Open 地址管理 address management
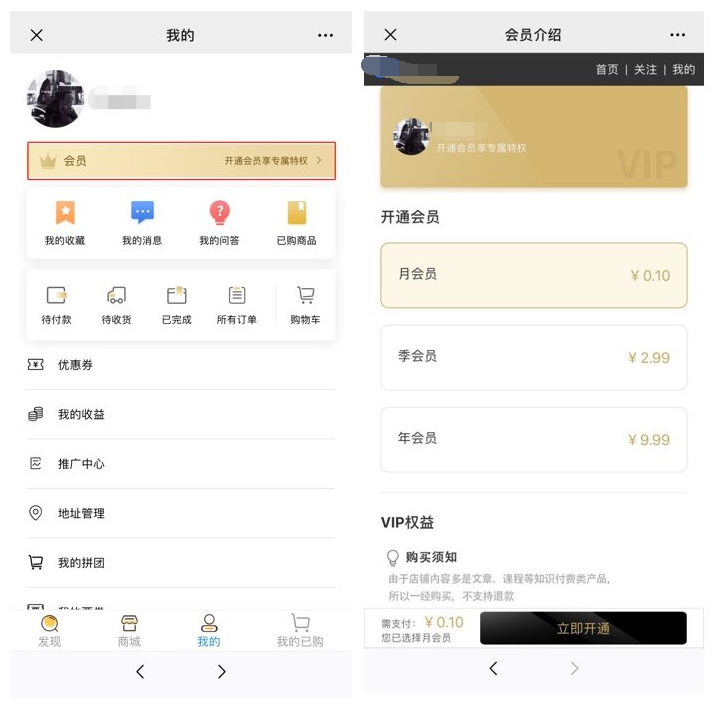Screen dimensions: 712x714 181,513
